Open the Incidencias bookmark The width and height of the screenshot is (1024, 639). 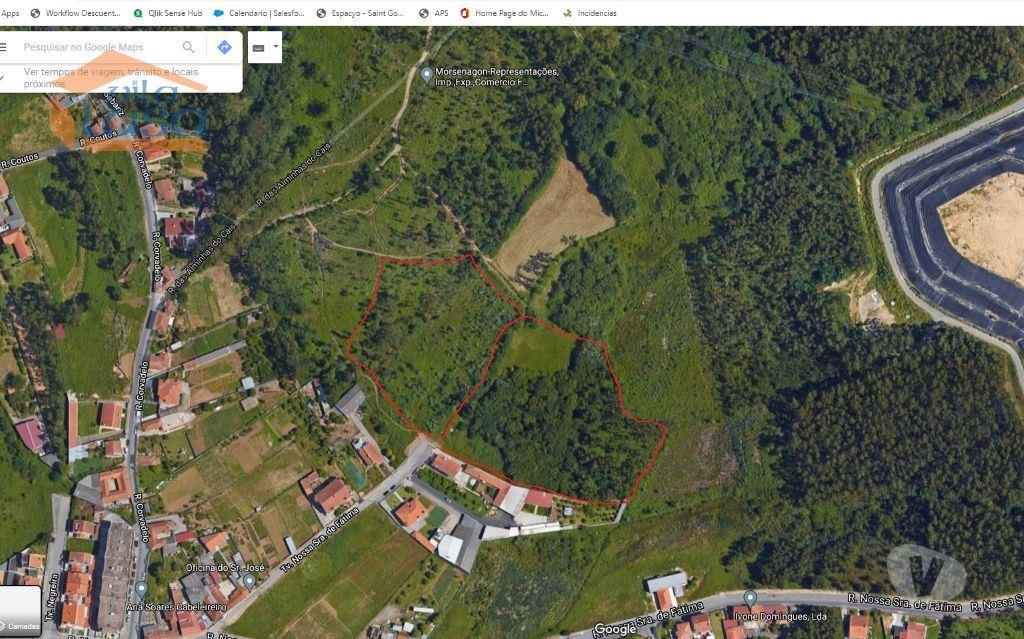[589, 13]
